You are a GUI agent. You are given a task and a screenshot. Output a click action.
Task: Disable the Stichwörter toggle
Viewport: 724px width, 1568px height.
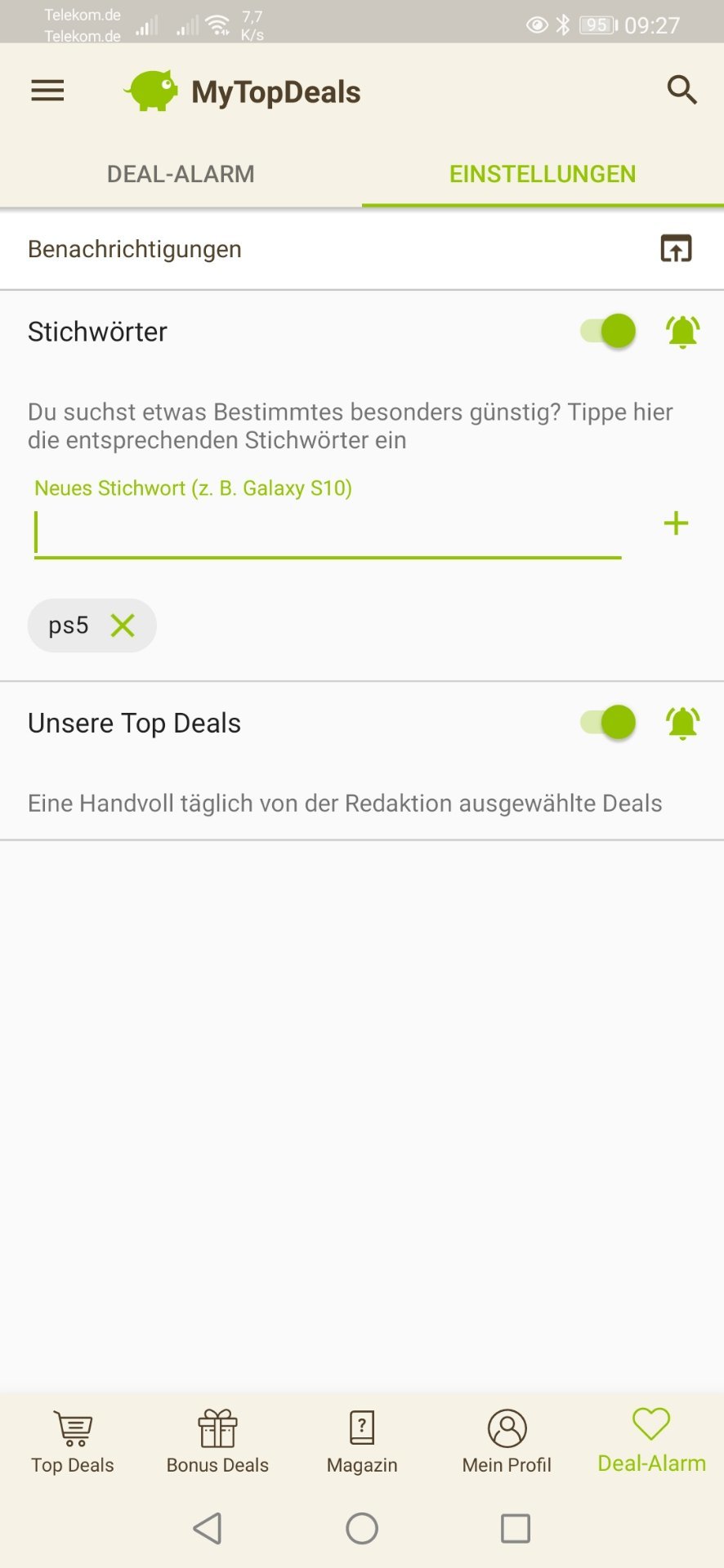pos(609,332)
